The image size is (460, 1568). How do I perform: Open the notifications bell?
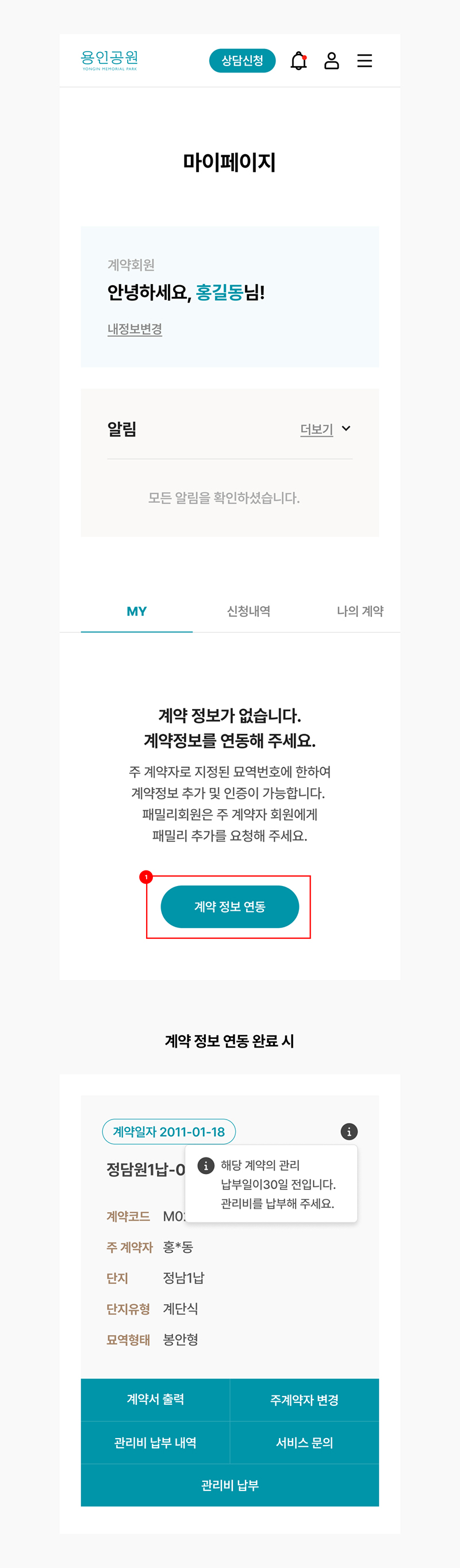point(298,61)
